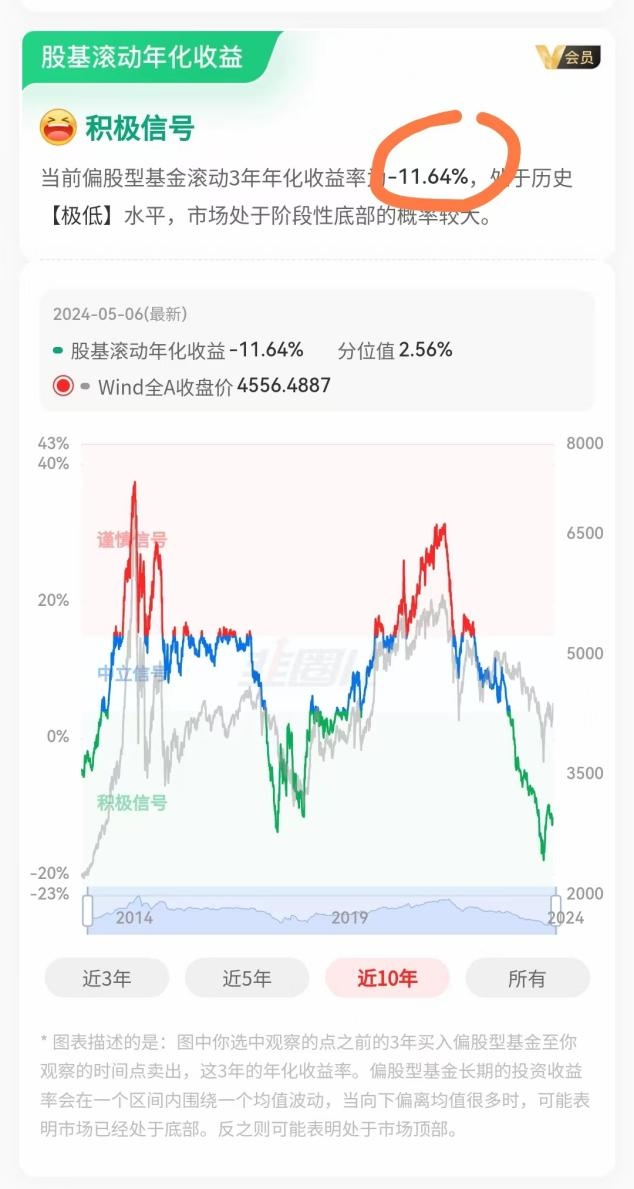634x1189 pixels.
Task: Toggle the Wind全A收盘价 series
Action: click(64, 386)
